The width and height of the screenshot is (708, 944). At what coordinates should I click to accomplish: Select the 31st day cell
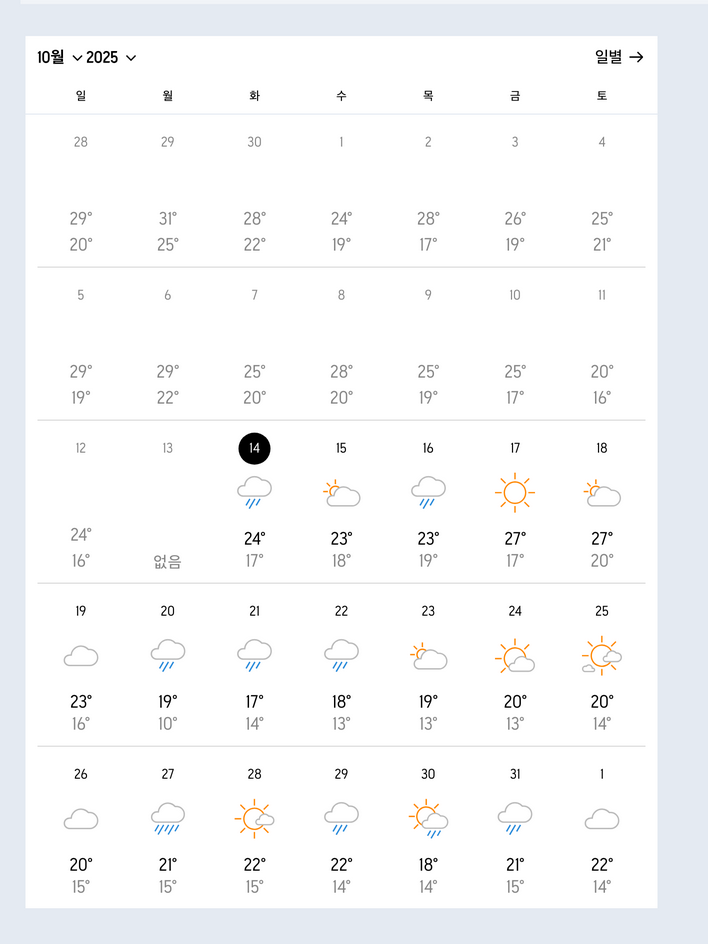point(515,826)
